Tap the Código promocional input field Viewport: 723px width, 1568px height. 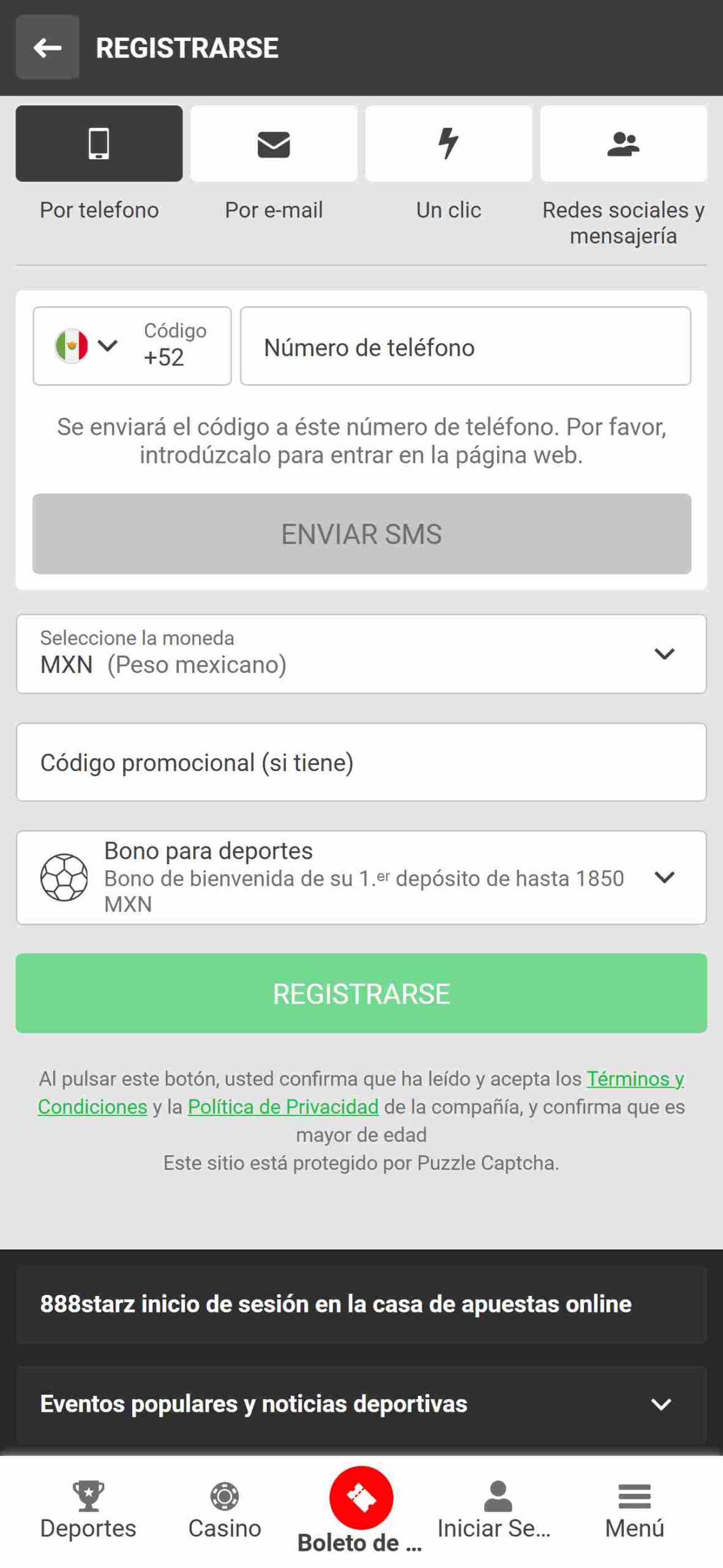coord(361,762)
